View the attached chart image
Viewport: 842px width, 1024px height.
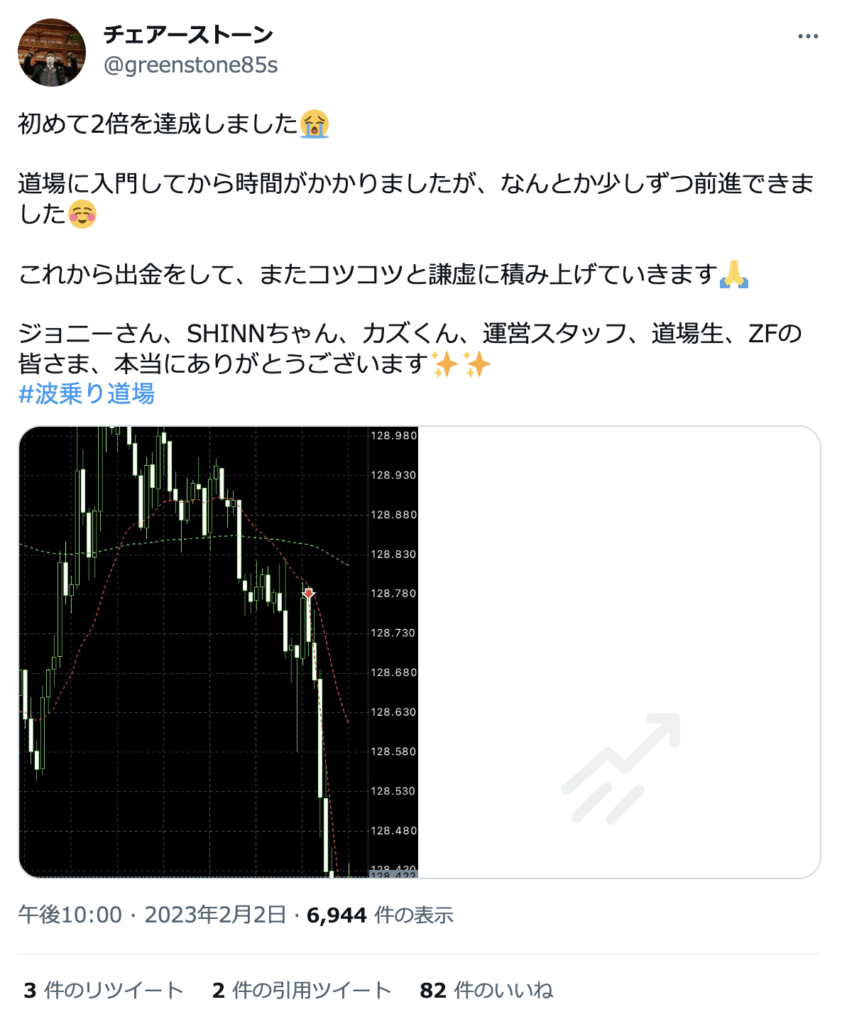click(218, 652)
